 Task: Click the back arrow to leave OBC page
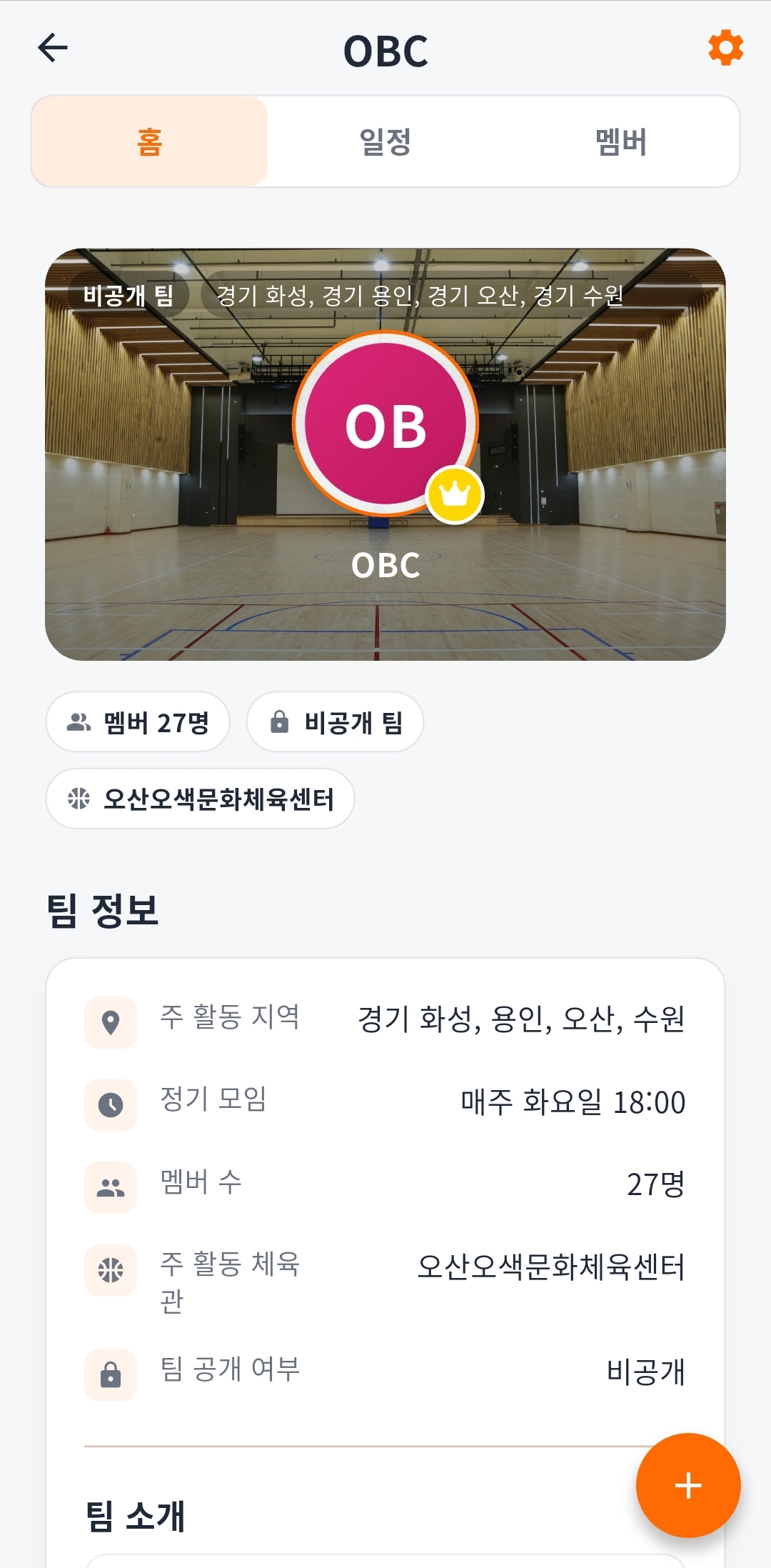(51, 49)
